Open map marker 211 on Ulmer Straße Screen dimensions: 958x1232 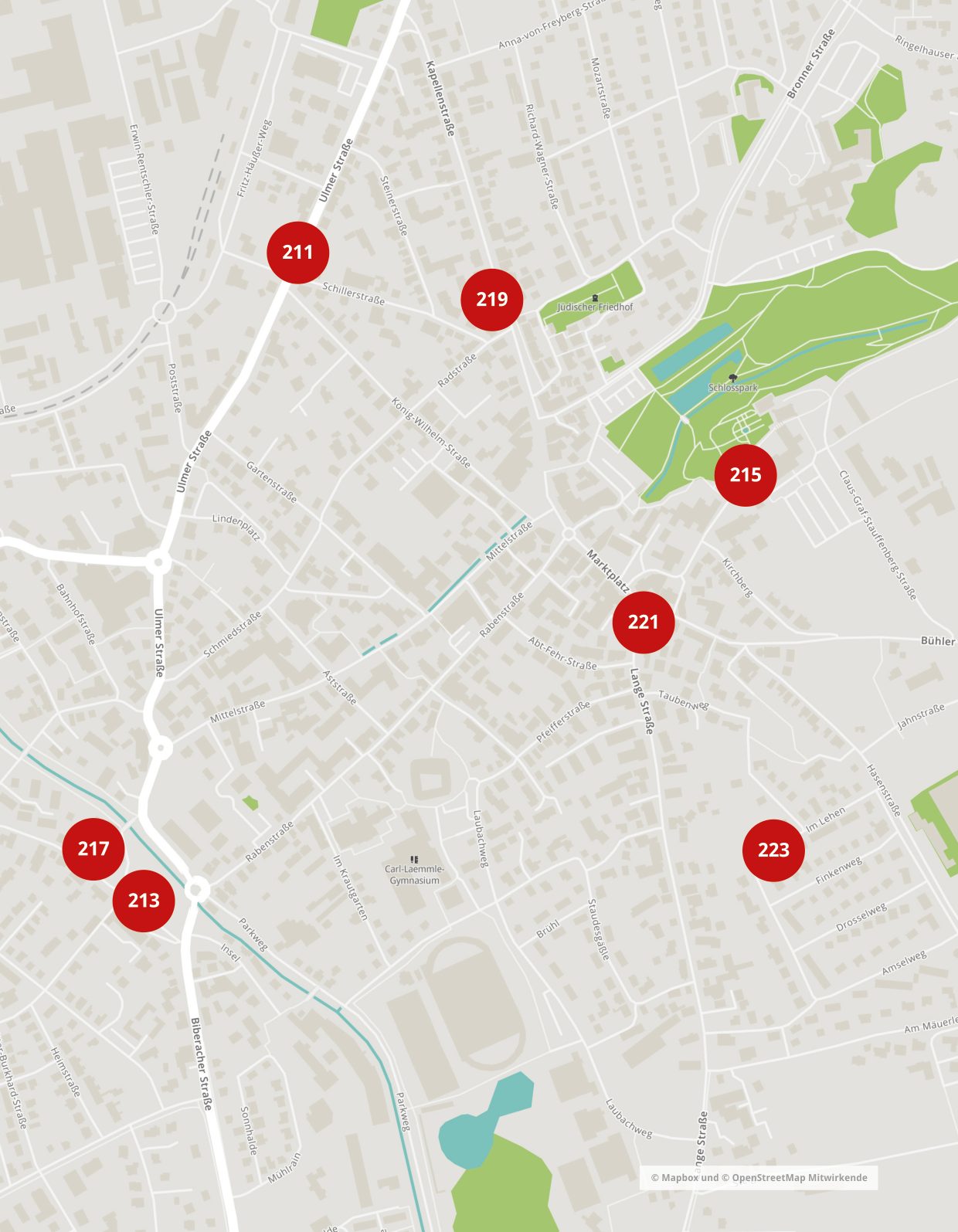coord(297,252)
